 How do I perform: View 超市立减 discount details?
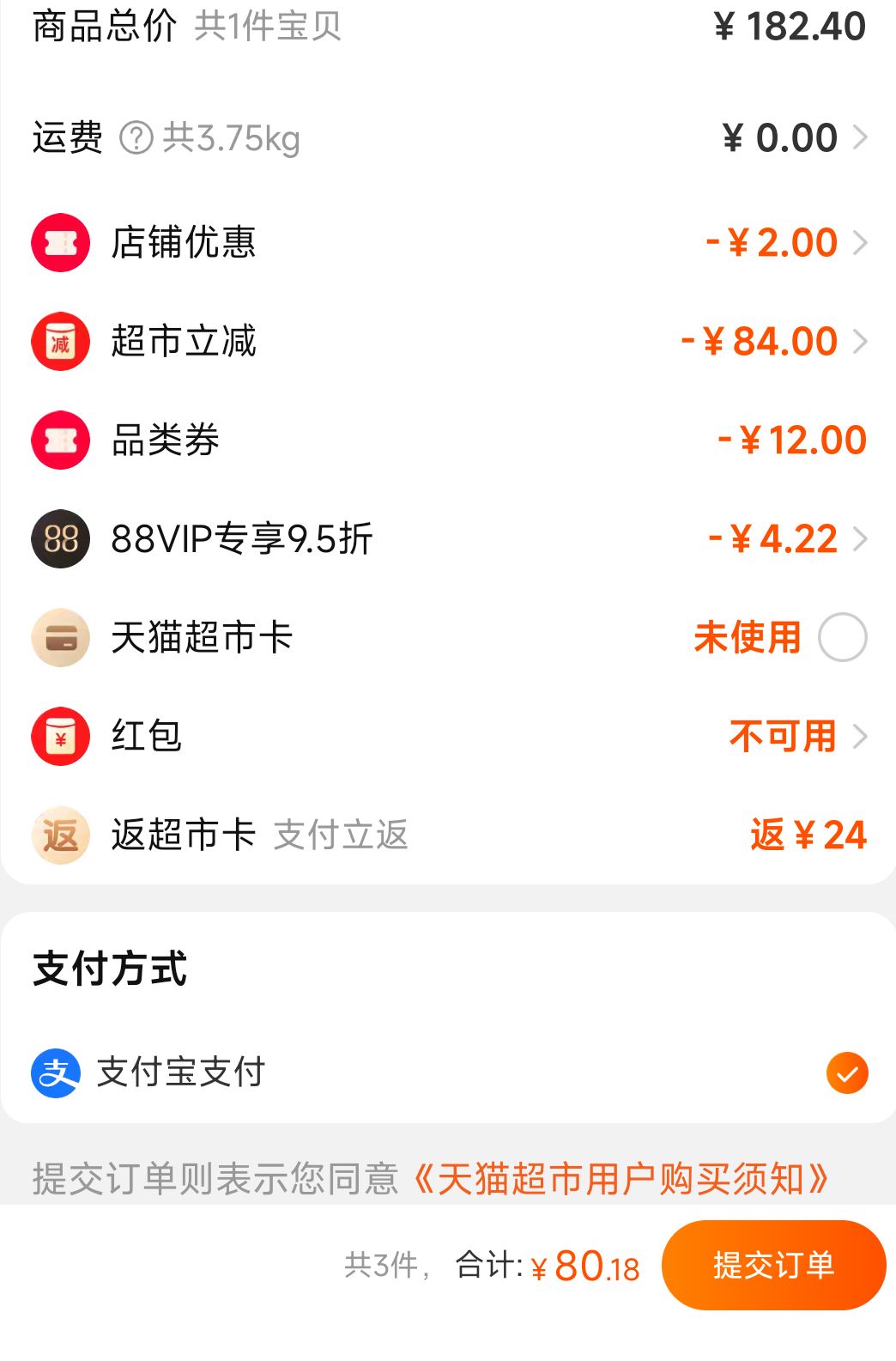coord(448,342)
